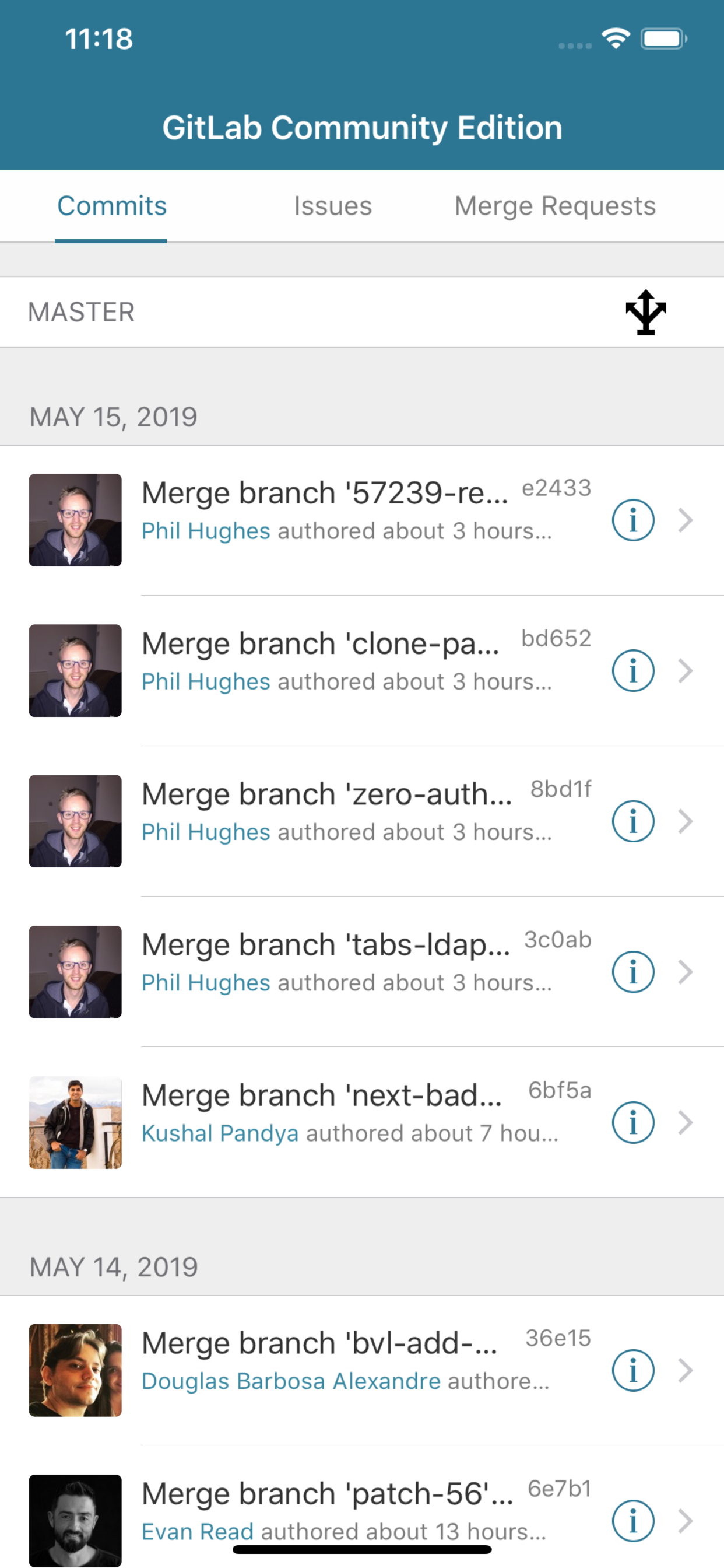Switch to the Merge Requests tab
This screenshot has width=724, height=1568.
pos(555,206)
